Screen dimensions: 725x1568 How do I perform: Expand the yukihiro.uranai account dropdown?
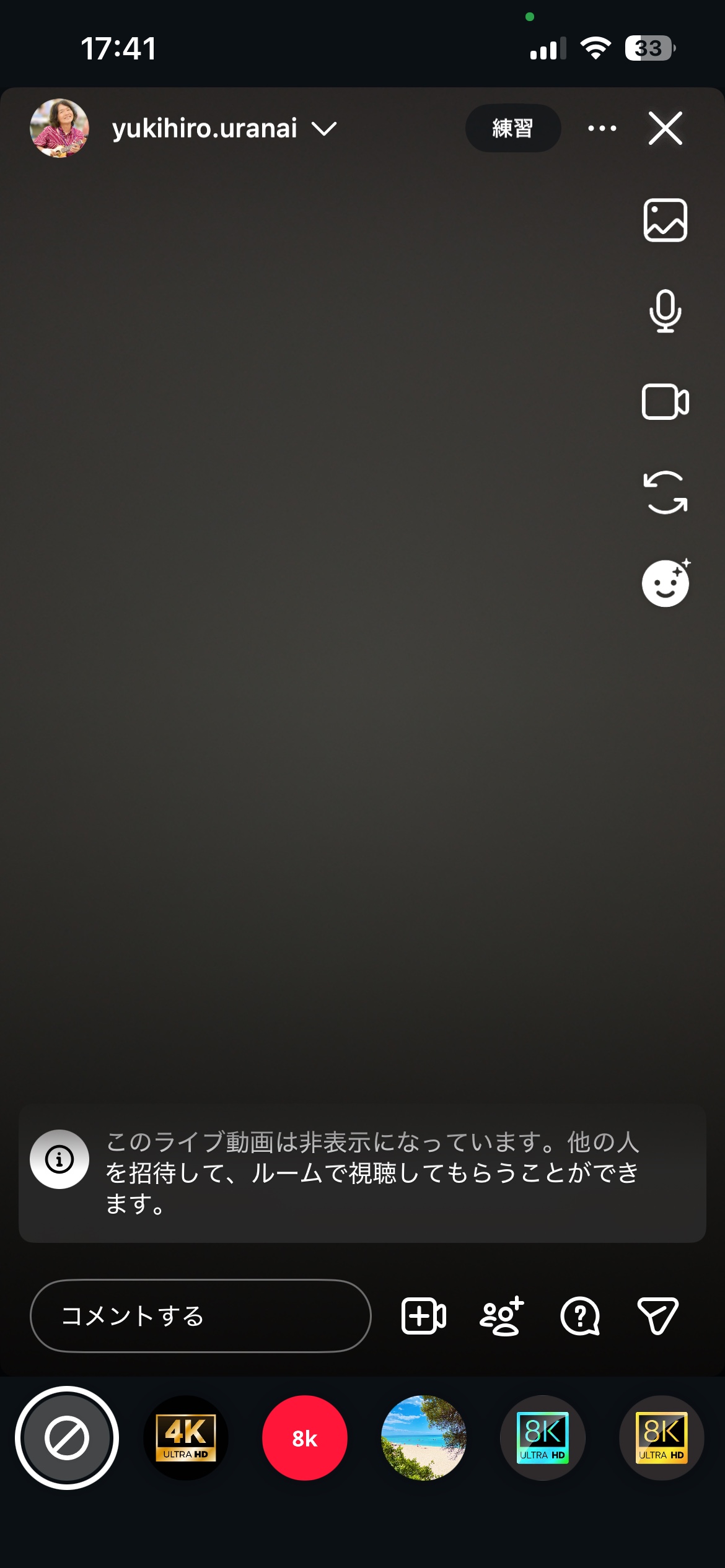tap(323, 128)
